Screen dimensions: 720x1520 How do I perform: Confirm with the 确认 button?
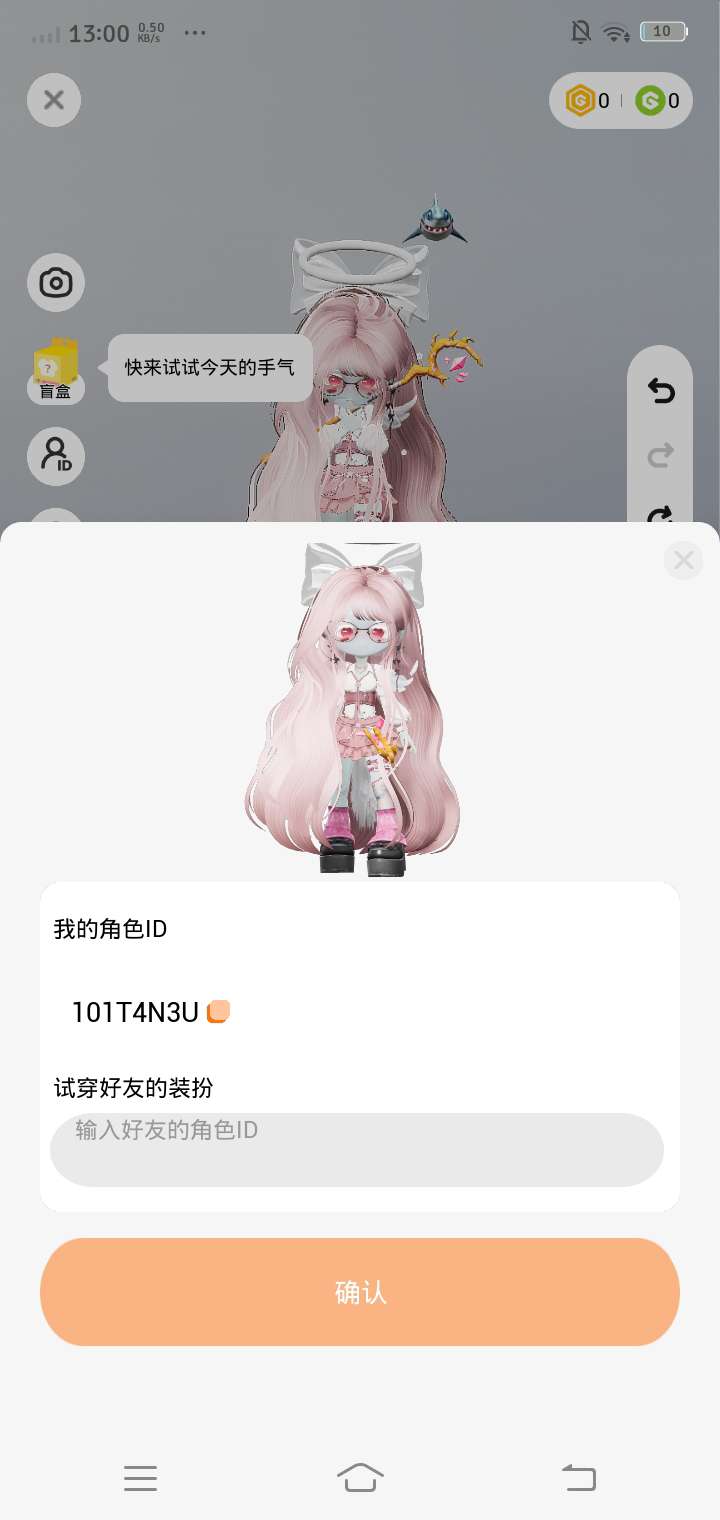point(360,1292)
